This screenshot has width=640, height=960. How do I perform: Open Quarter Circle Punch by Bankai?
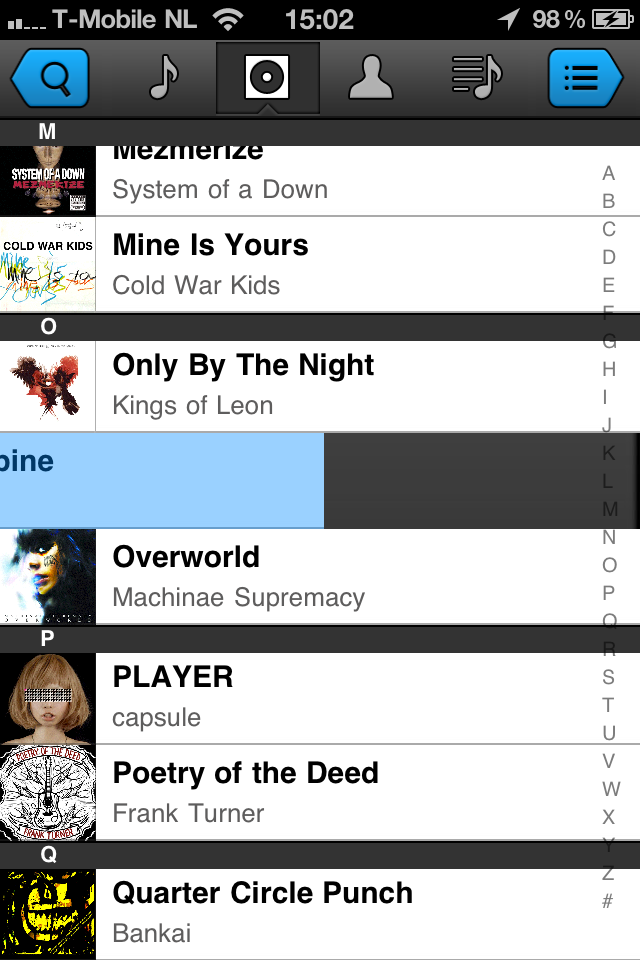[300, 912]
